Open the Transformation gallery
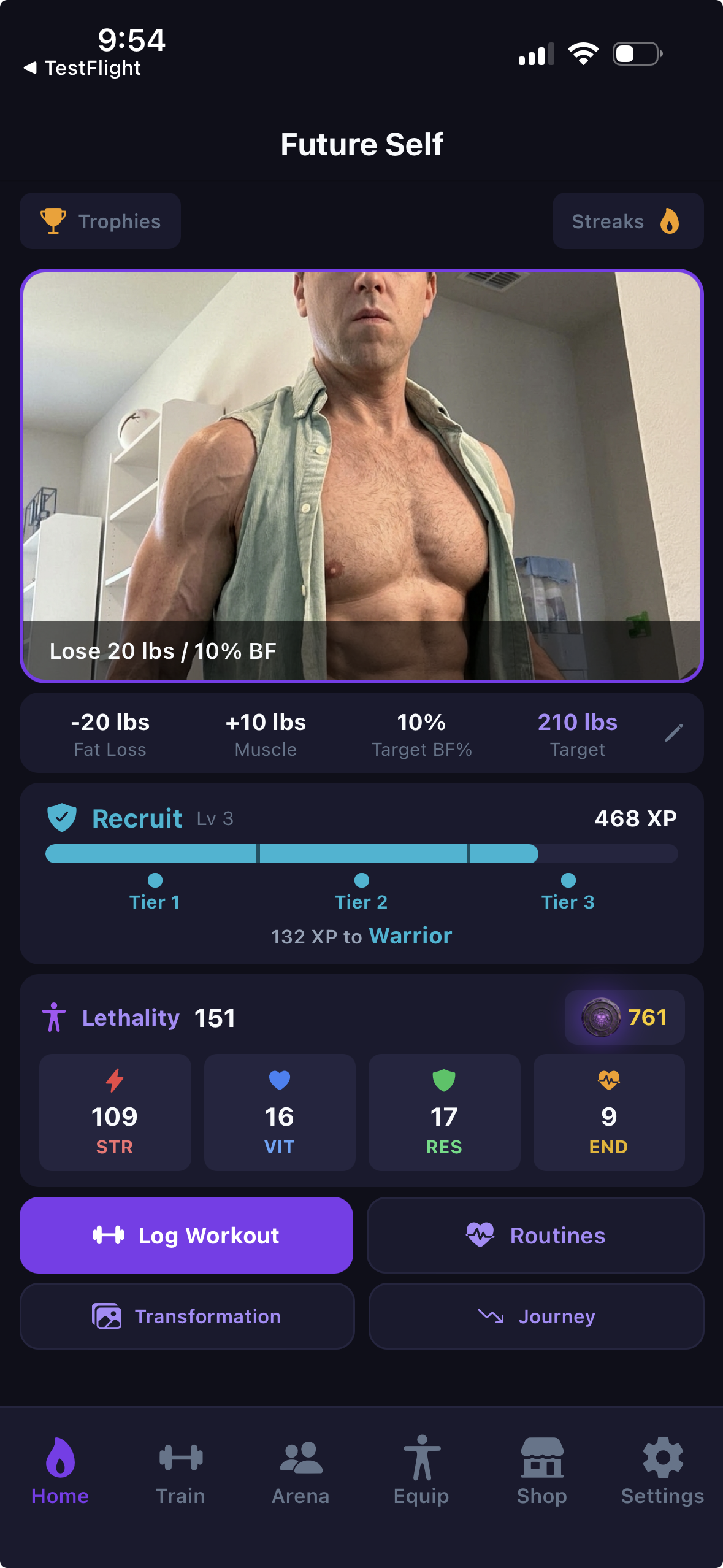Viewport: 723px width, 1568px height. coord(186,1316)
